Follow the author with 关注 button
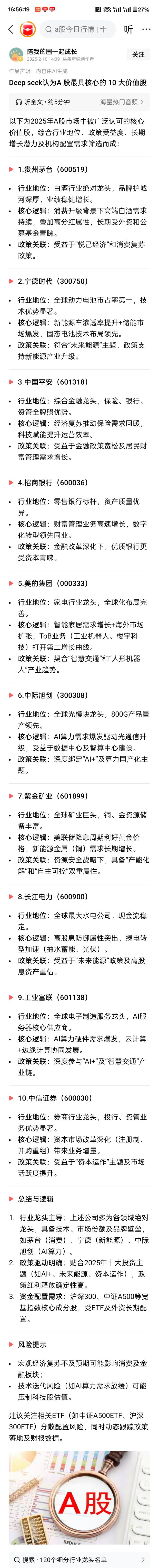 138,55
